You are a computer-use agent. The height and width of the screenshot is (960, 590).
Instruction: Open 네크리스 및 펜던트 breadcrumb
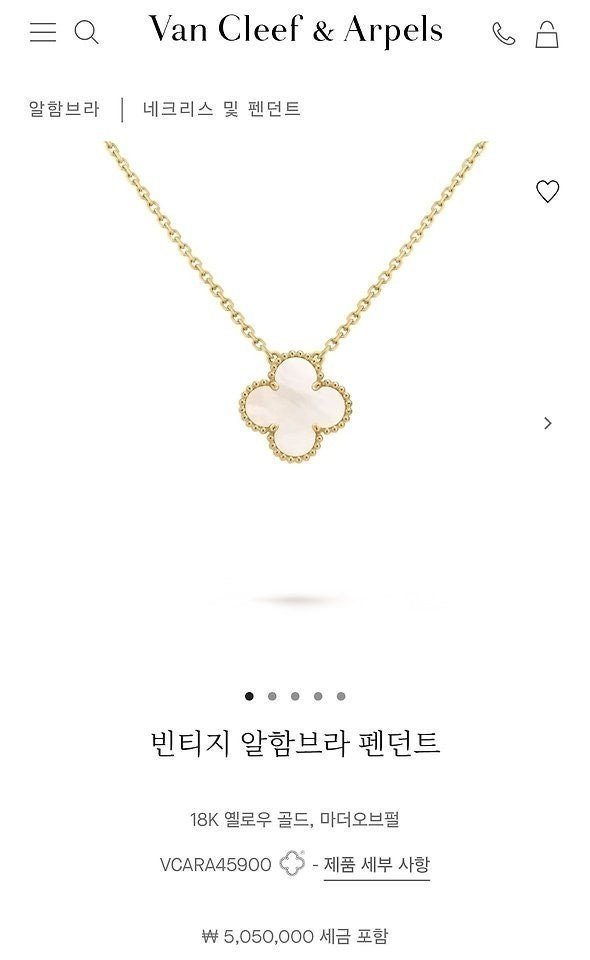coord(222,109)
